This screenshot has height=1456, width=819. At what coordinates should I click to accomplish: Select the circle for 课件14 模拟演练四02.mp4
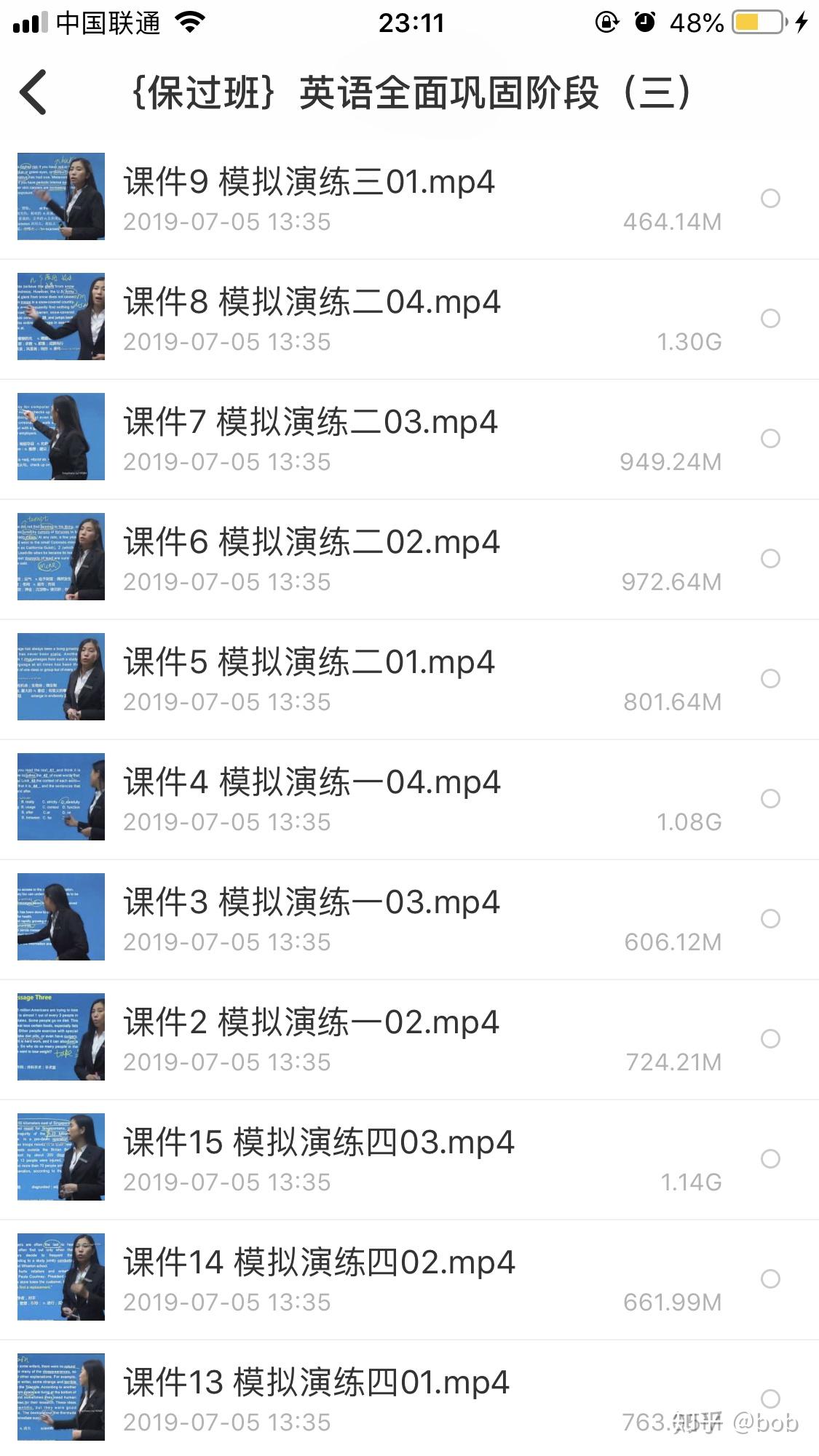coord(770,1279)
